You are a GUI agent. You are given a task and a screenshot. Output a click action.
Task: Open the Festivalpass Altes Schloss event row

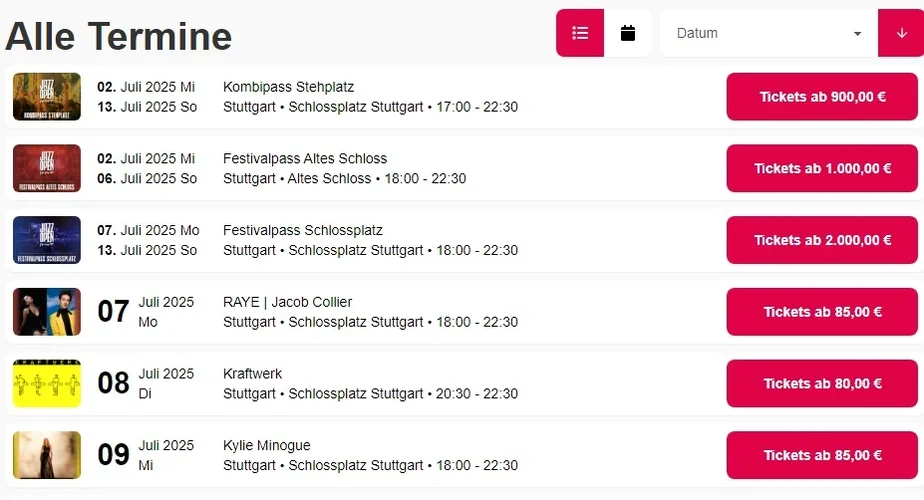304,159
